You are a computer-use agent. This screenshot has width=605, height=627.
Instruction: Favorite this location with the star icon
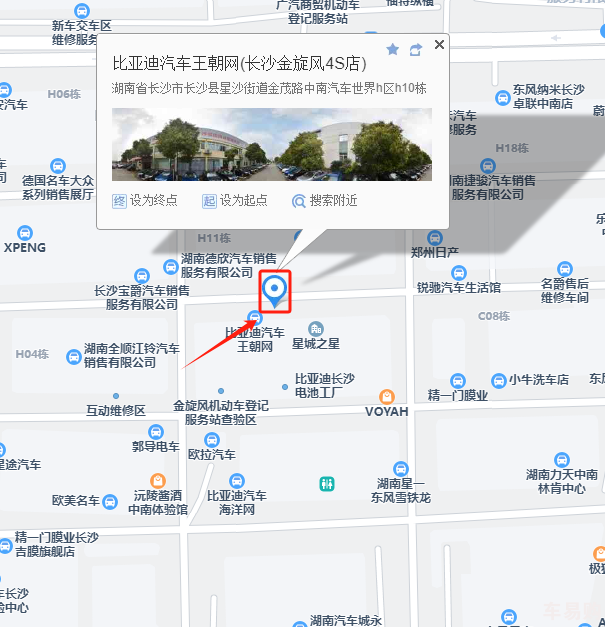(x=393, y=49)
